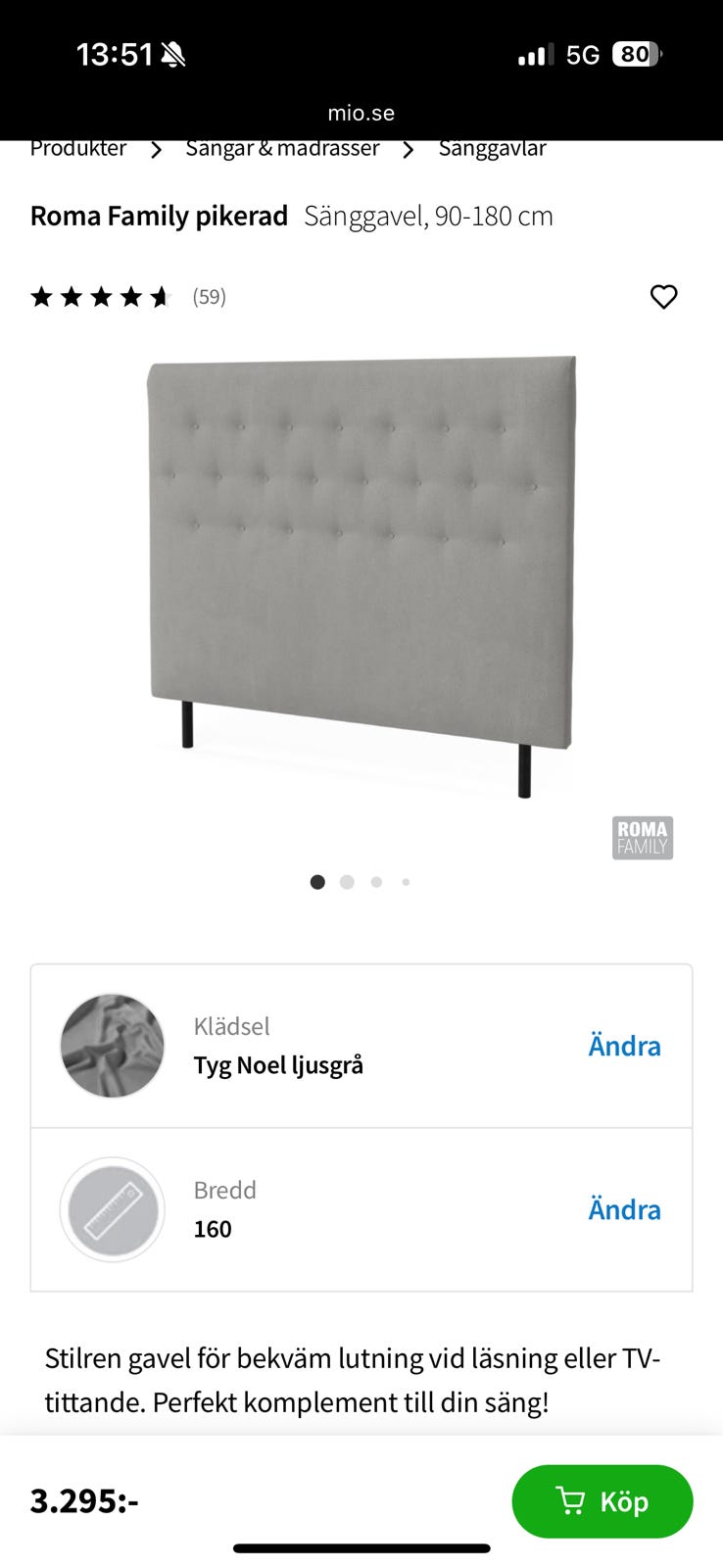Viewport: 723px width, 1568px height.
Task: Tap the cellular signal strength bars
Action: (x=534, y=54)
